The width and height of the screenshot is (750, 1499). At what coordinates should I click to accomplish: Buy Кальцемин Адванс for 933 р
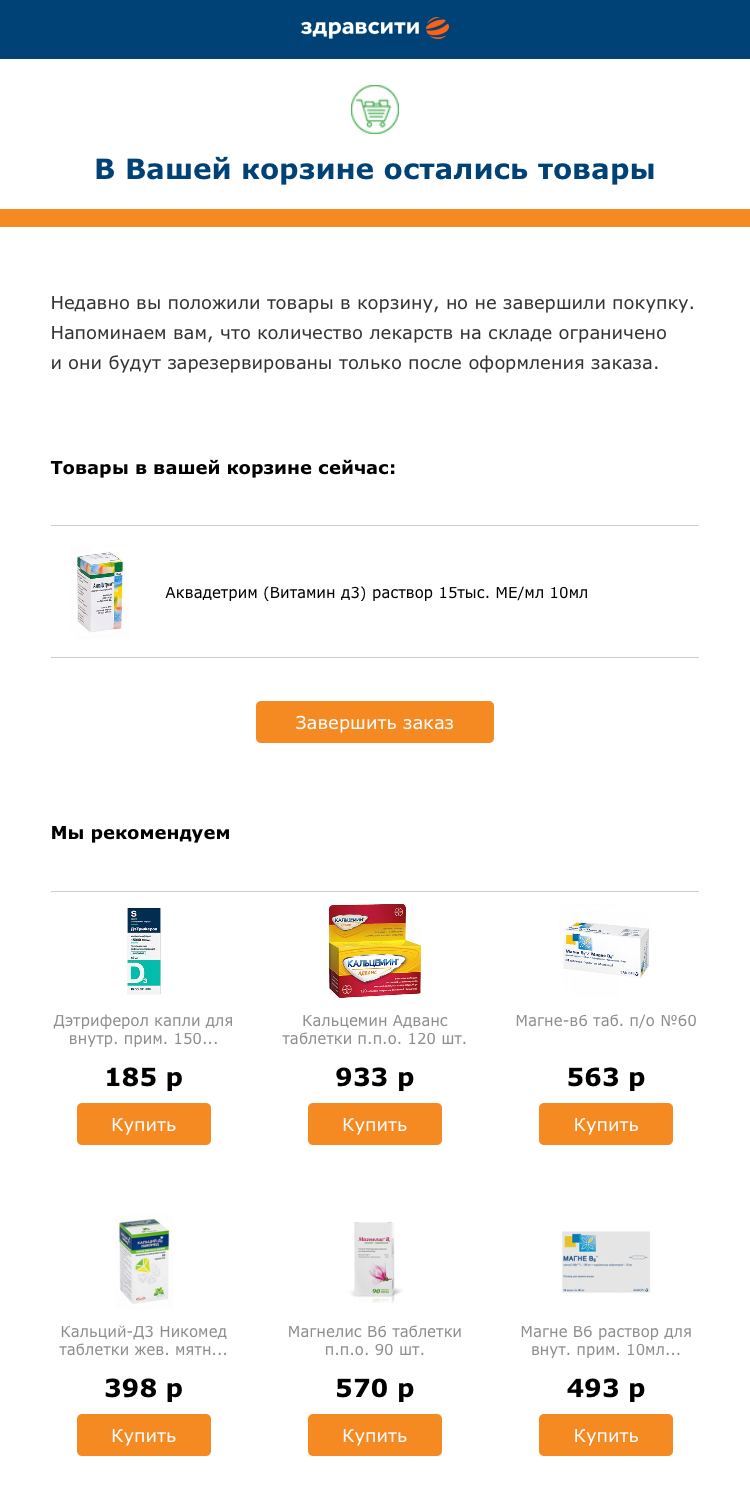374,1124
